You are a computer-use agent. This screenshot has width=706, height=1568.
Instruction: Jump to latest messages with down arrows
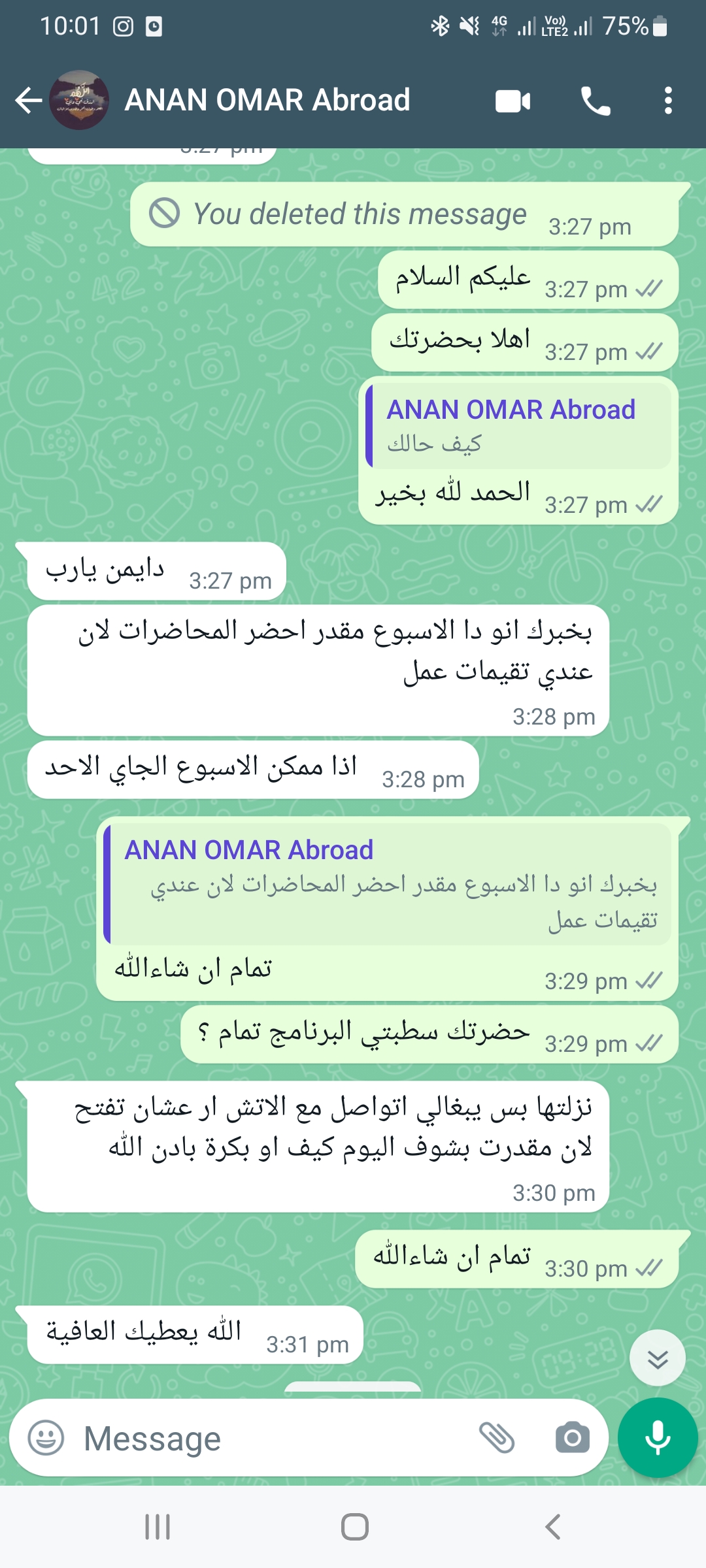658,1358
